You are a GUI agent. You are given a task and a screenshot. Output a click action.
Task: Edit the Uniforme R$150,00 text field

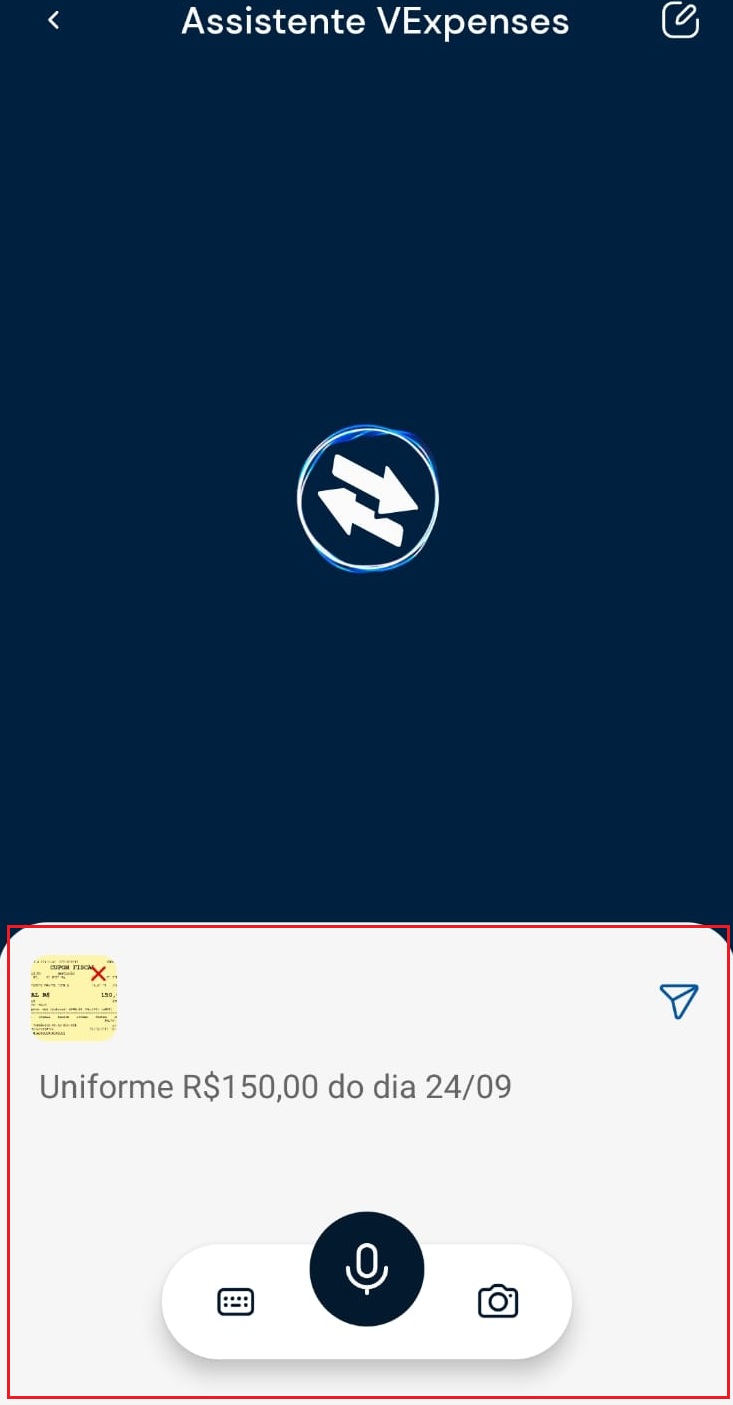click(275, 1087)
